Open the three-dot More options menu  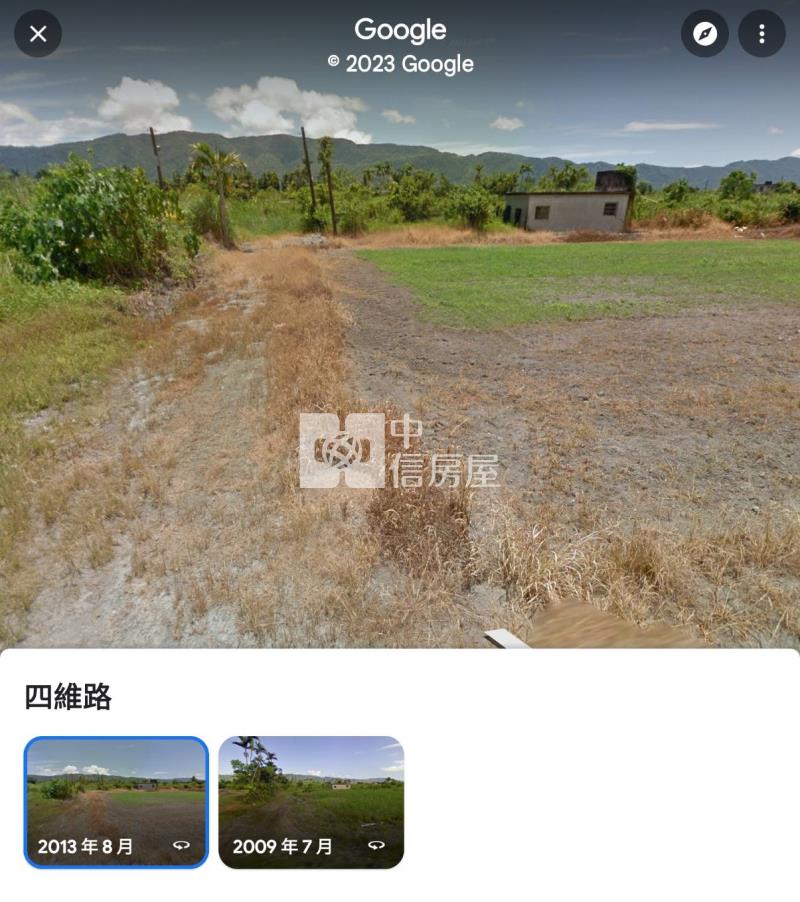tap(763, 33)
